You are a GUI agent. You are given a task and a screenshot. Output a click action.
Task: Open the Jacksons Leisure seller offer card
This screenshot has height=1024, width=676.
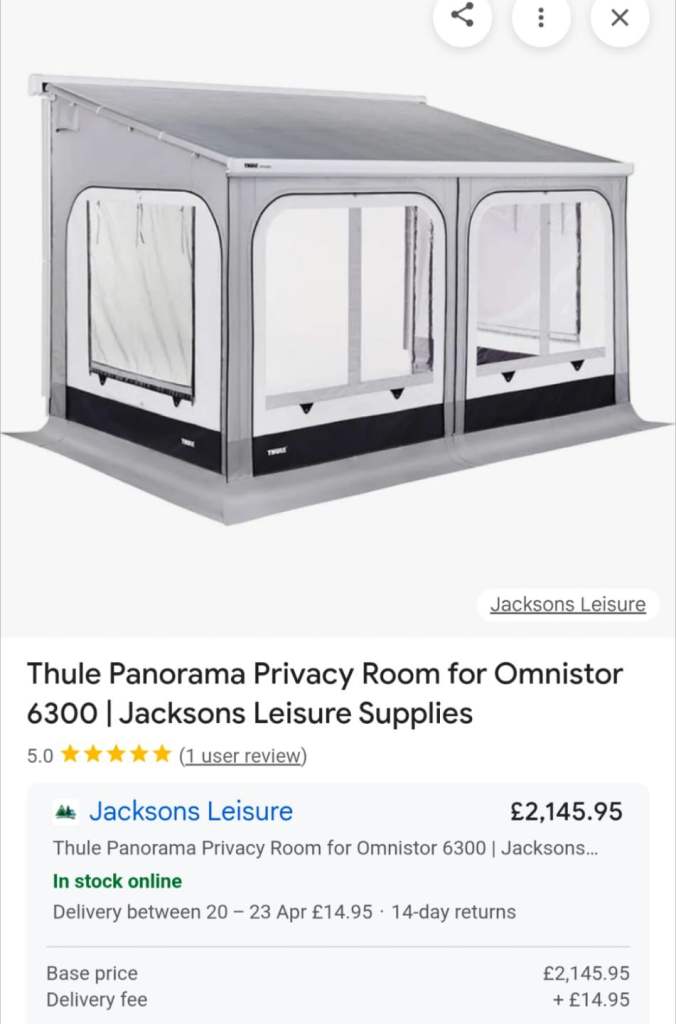190,811
